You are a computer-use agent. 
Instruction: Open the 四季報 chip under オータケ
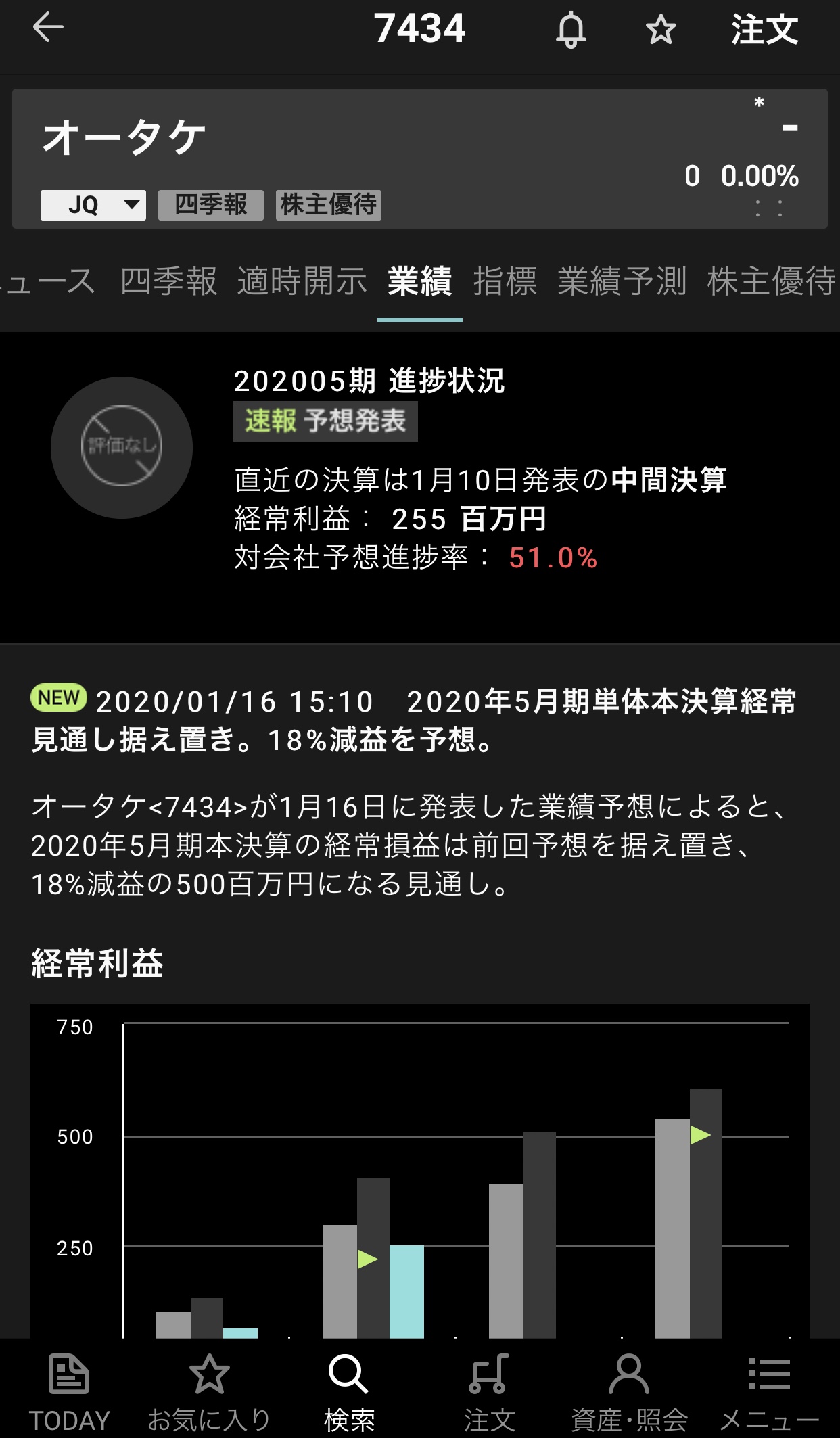[211, 205]
